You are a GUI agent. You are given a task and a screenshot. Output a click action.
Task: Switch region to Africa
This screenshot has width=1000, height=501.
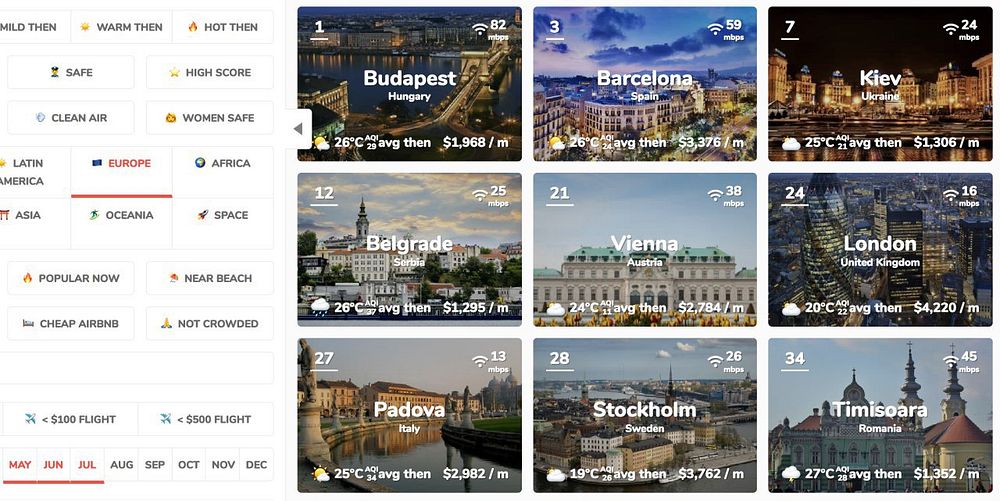click(222, 163)
